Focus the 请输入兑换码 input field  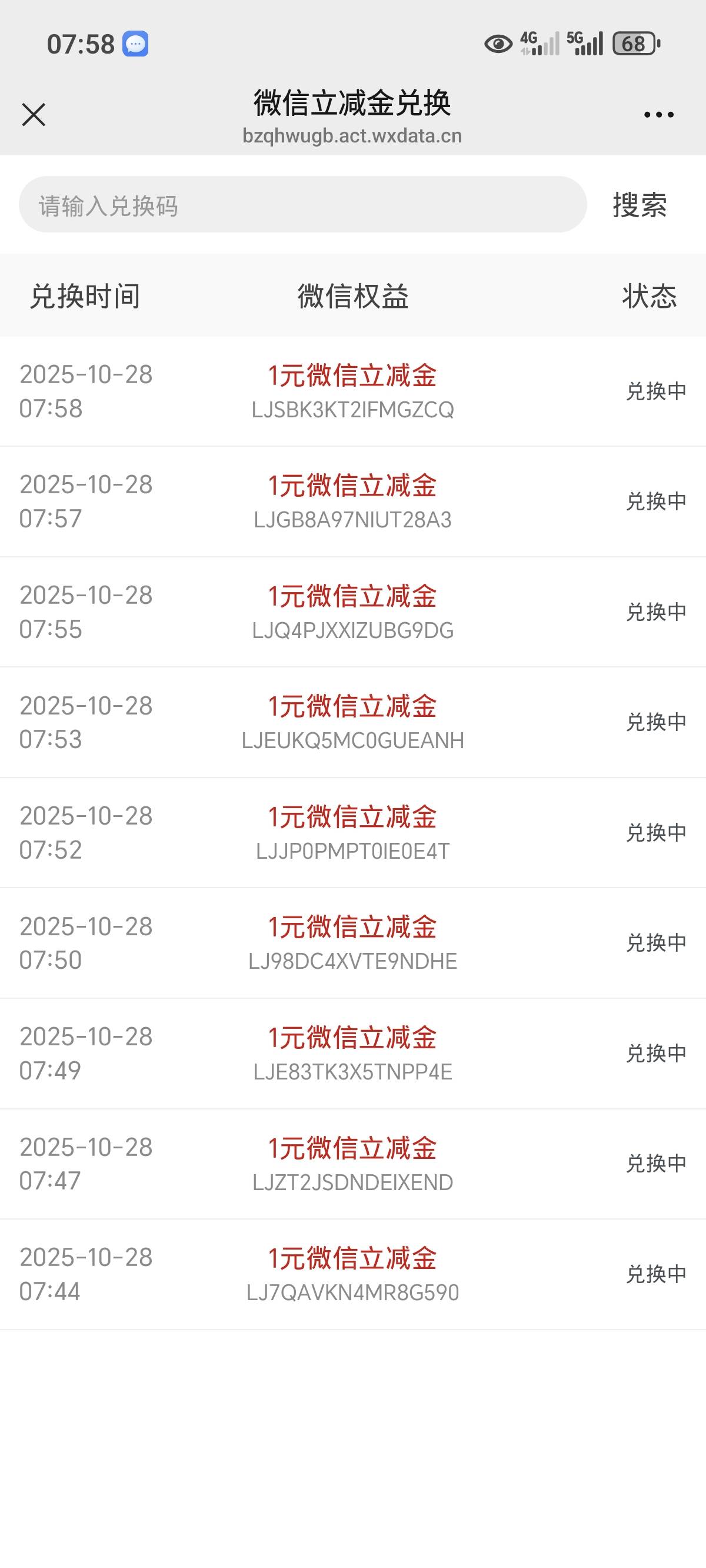(x=302, y=204)
